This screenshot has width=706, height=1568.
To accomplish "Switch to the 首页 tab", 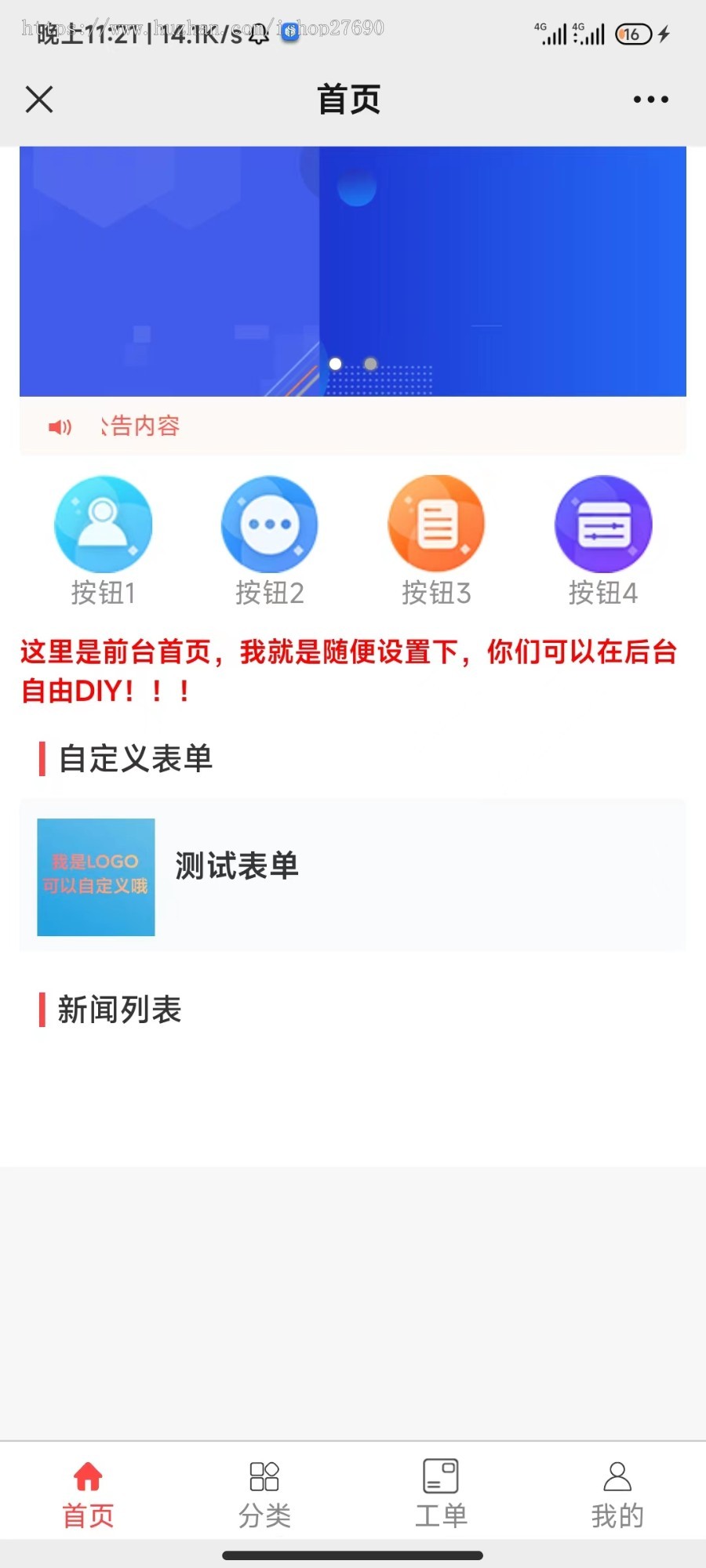I will (88, 1494).
